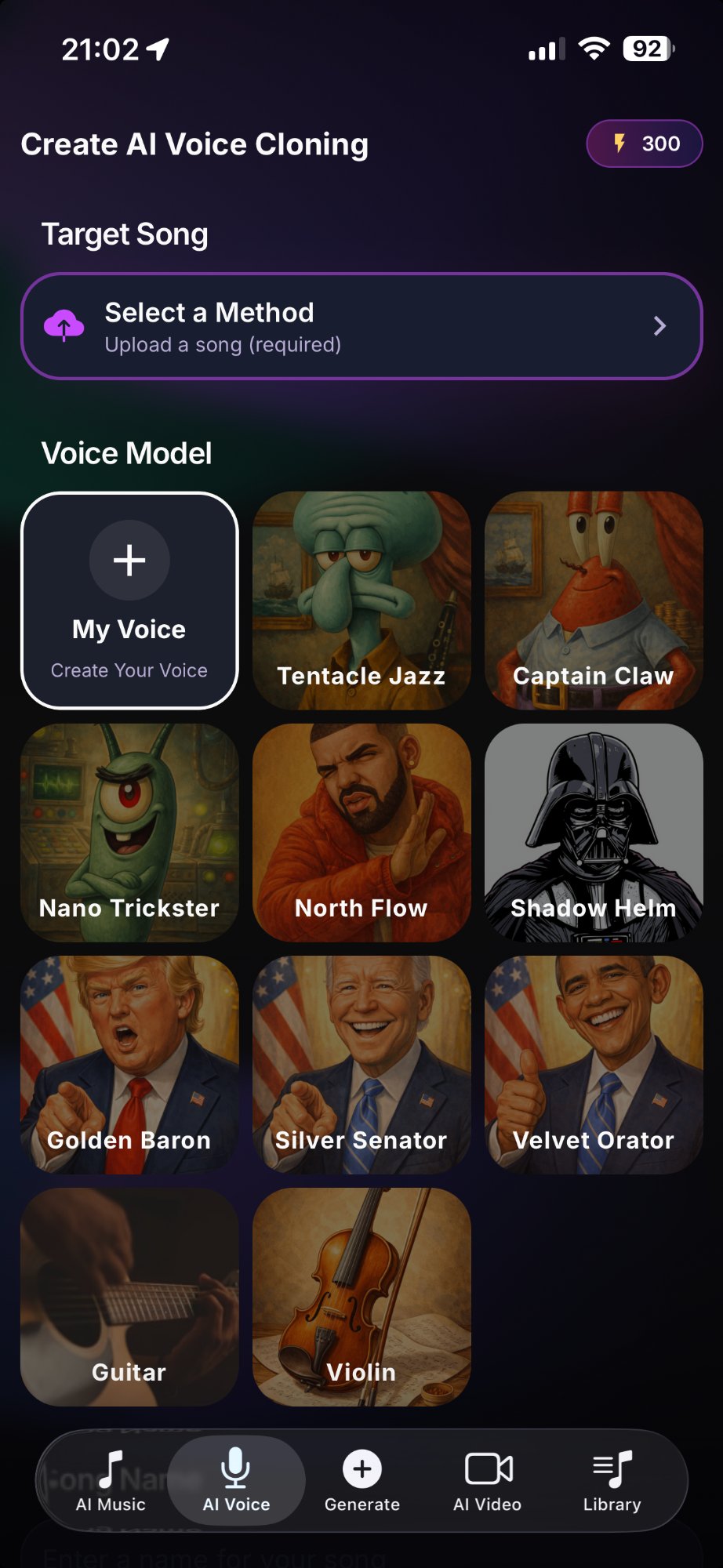
Task: Pick the Velvet Orator voice
Action: pyautogui.click(x=593, y=1063)
